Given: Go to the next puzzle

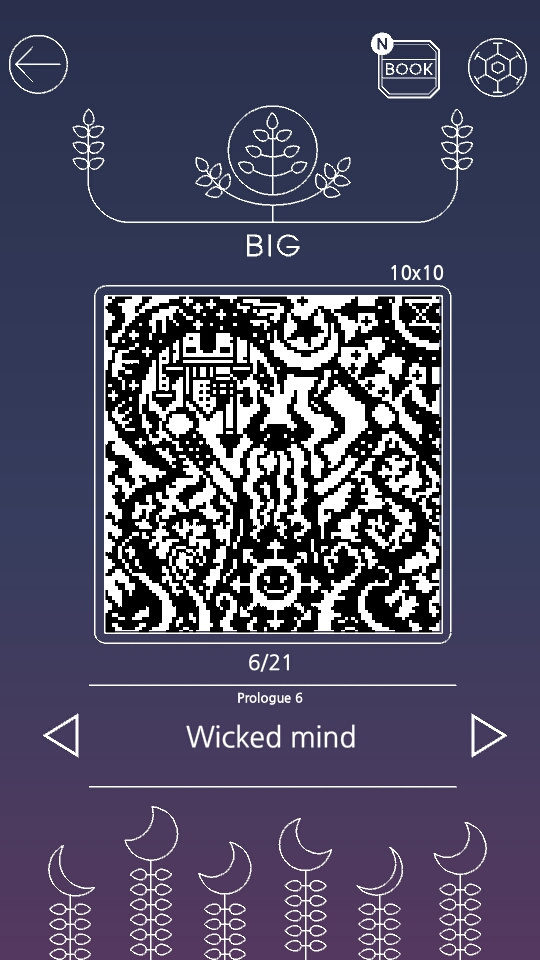Looking at the screenshot, I should pos(488,735).
